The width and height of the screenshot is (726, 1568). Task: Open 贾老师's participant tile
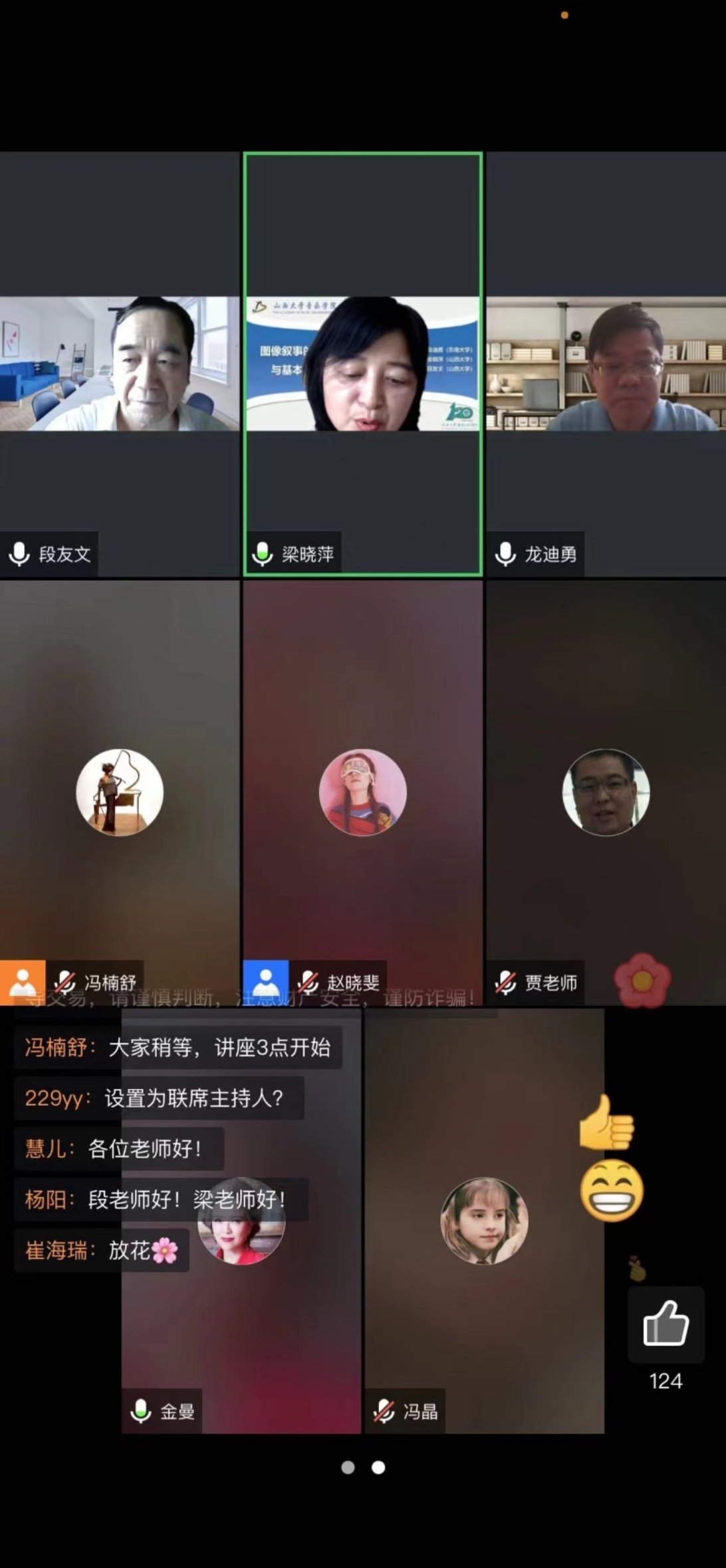coord(606,792)
